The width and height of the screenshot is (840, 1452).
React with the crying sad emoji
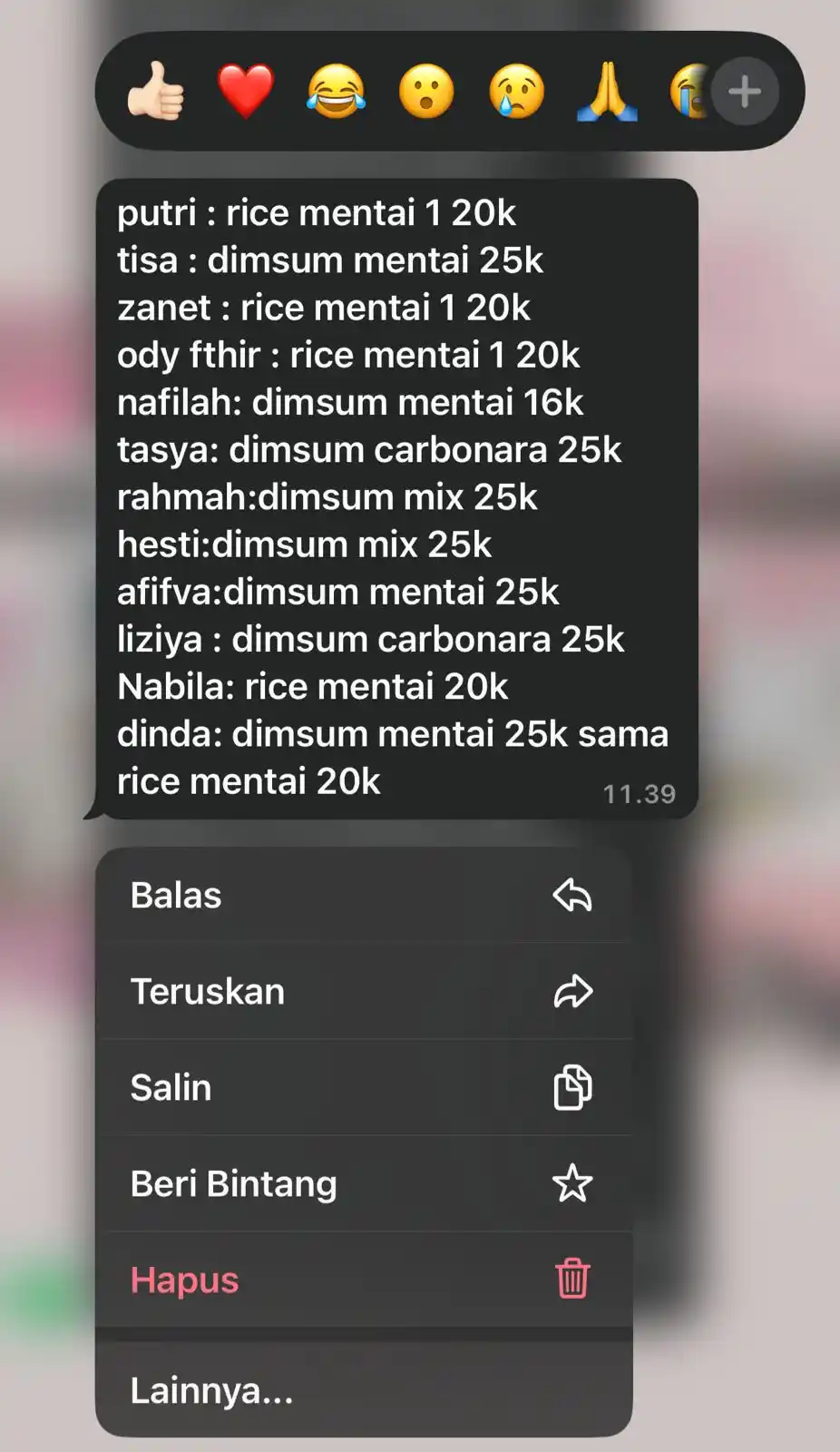tap(517, 92)
